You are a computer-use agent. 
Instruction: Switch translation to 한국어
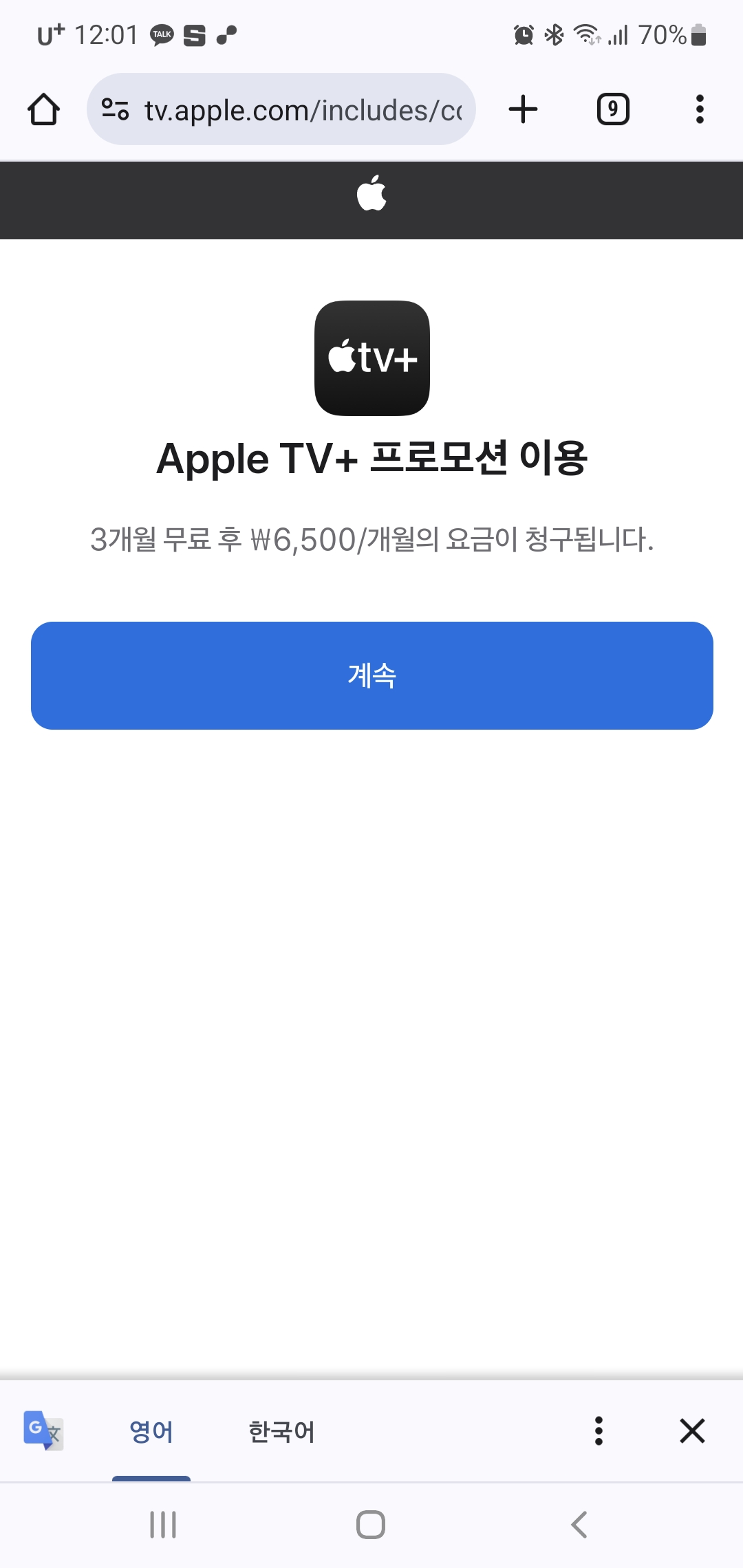pyautogui.click(x=281, y=1431)
